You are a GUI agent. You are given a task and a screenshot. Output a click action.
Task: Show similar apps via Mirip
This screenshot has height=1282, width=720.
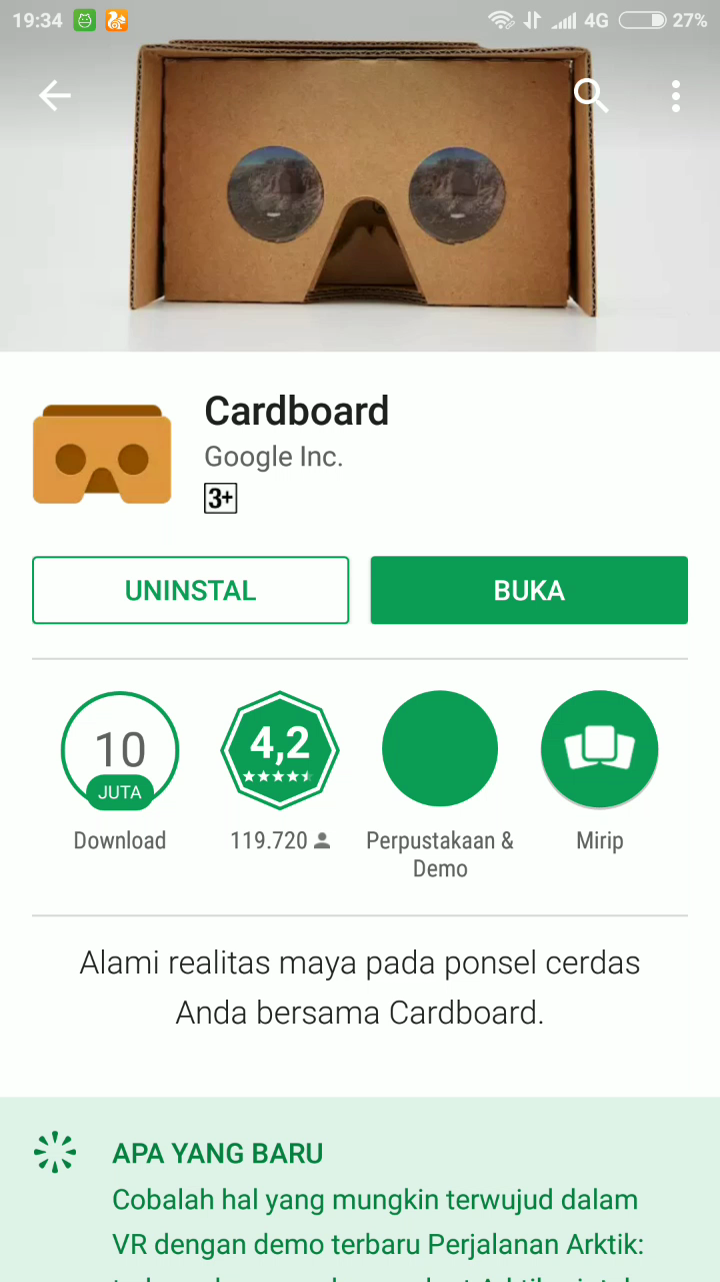pos(599,750)
